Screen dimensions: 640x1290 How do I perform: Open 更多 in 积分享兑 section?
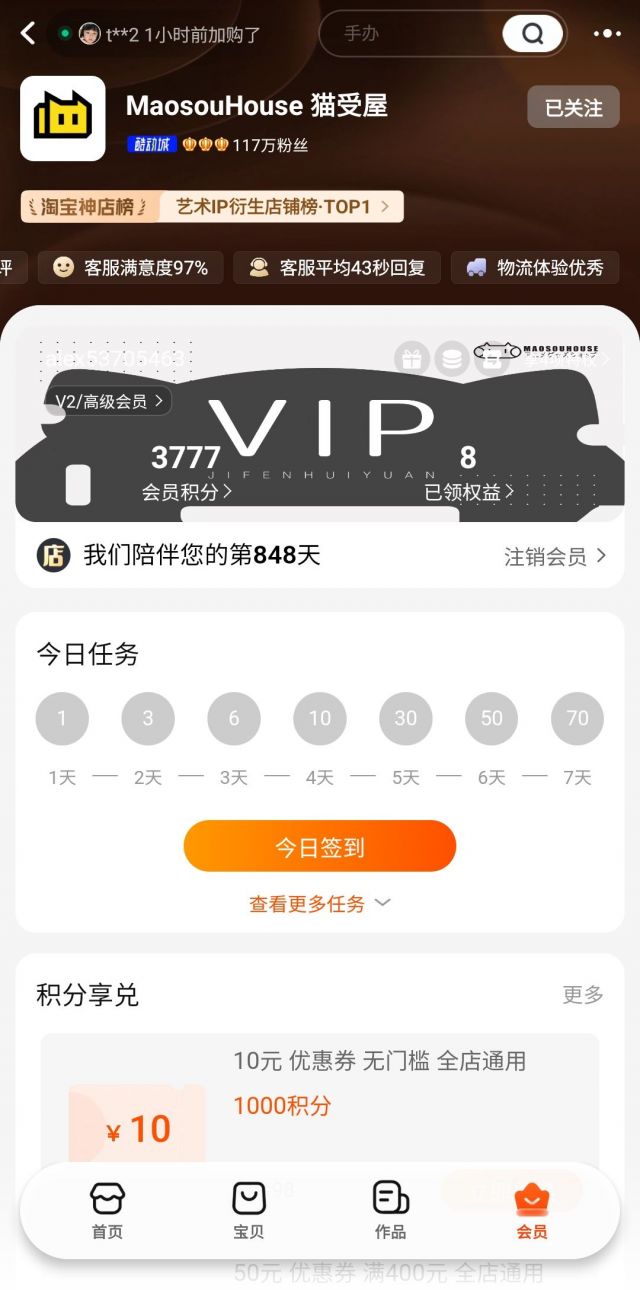pyautogui.click(x=583, y=994)
